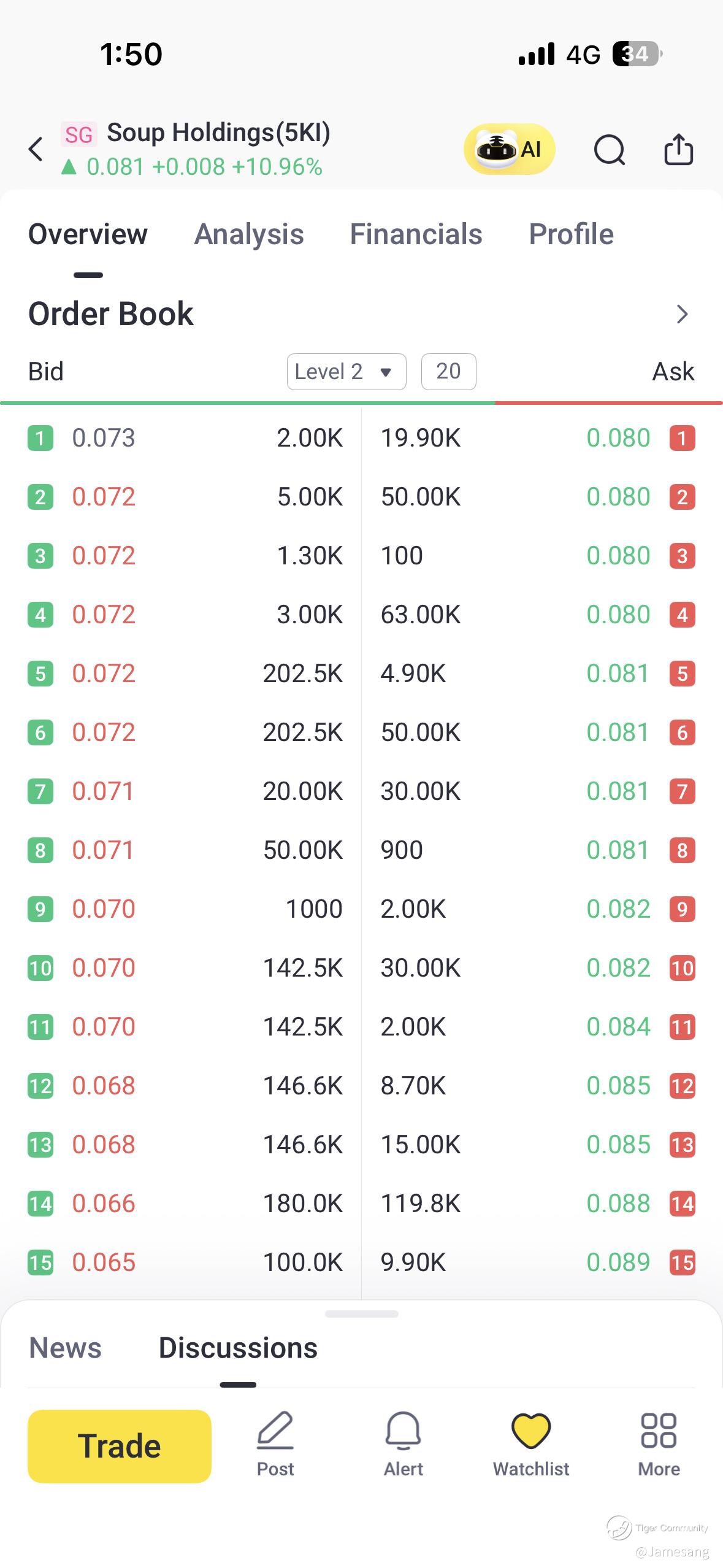Change order book depth of 20
Viewport: 723px width, 1568px height.
(448, 372)
